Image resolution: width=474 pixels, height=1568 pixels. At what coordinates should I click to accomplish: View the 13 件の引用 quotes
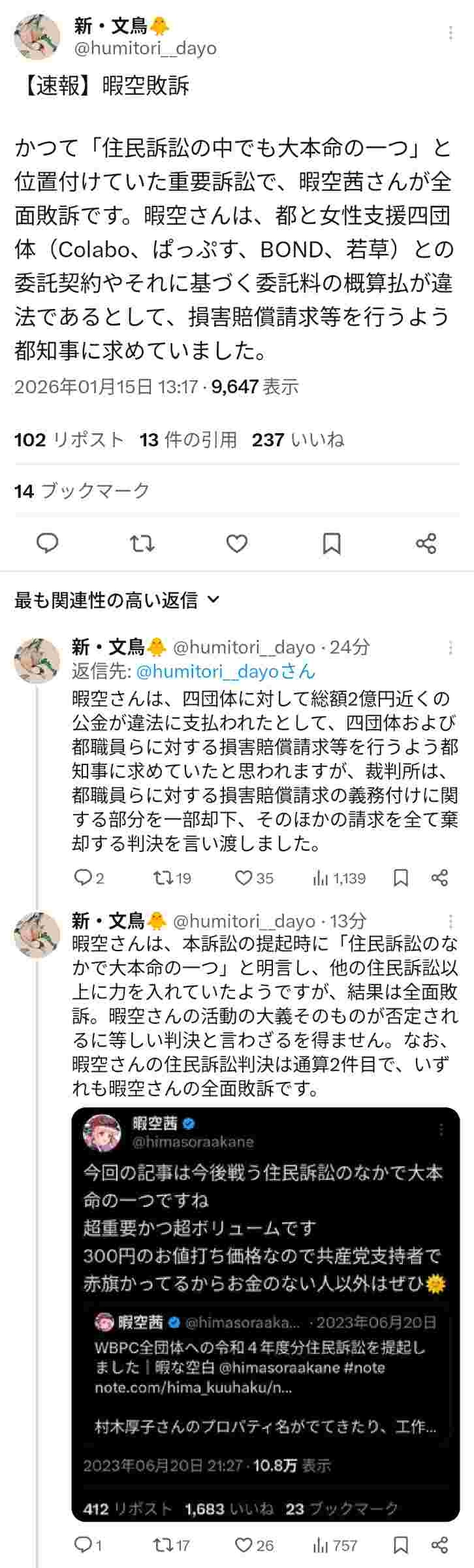(188, 440)
